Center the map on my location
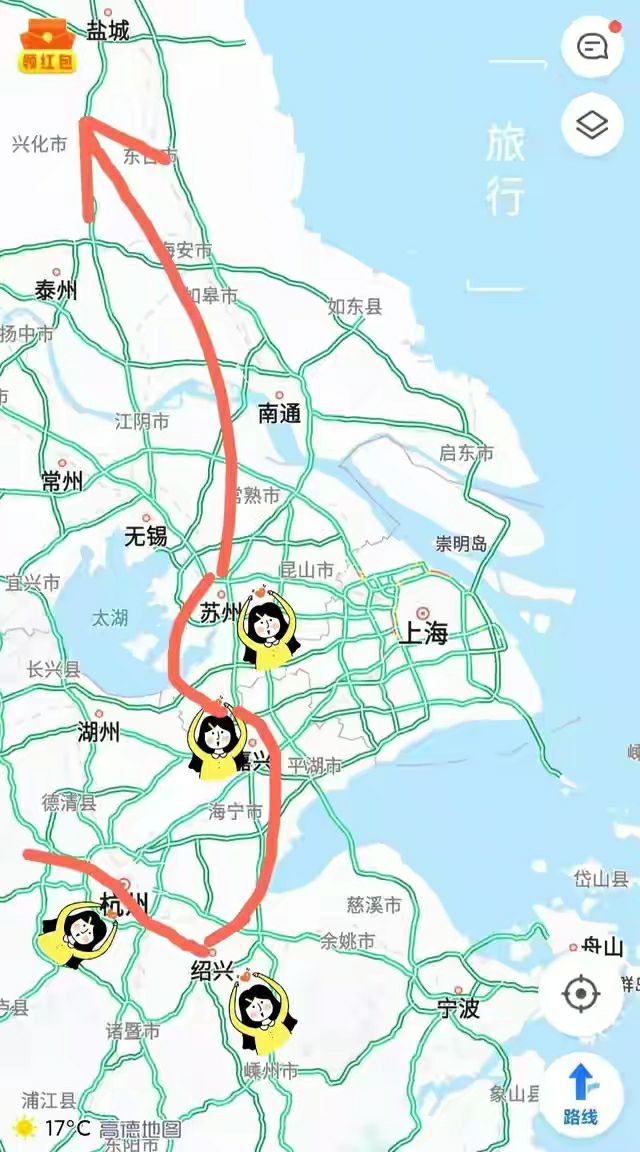This screenshot has height=1152, width=640. point(581,994)
